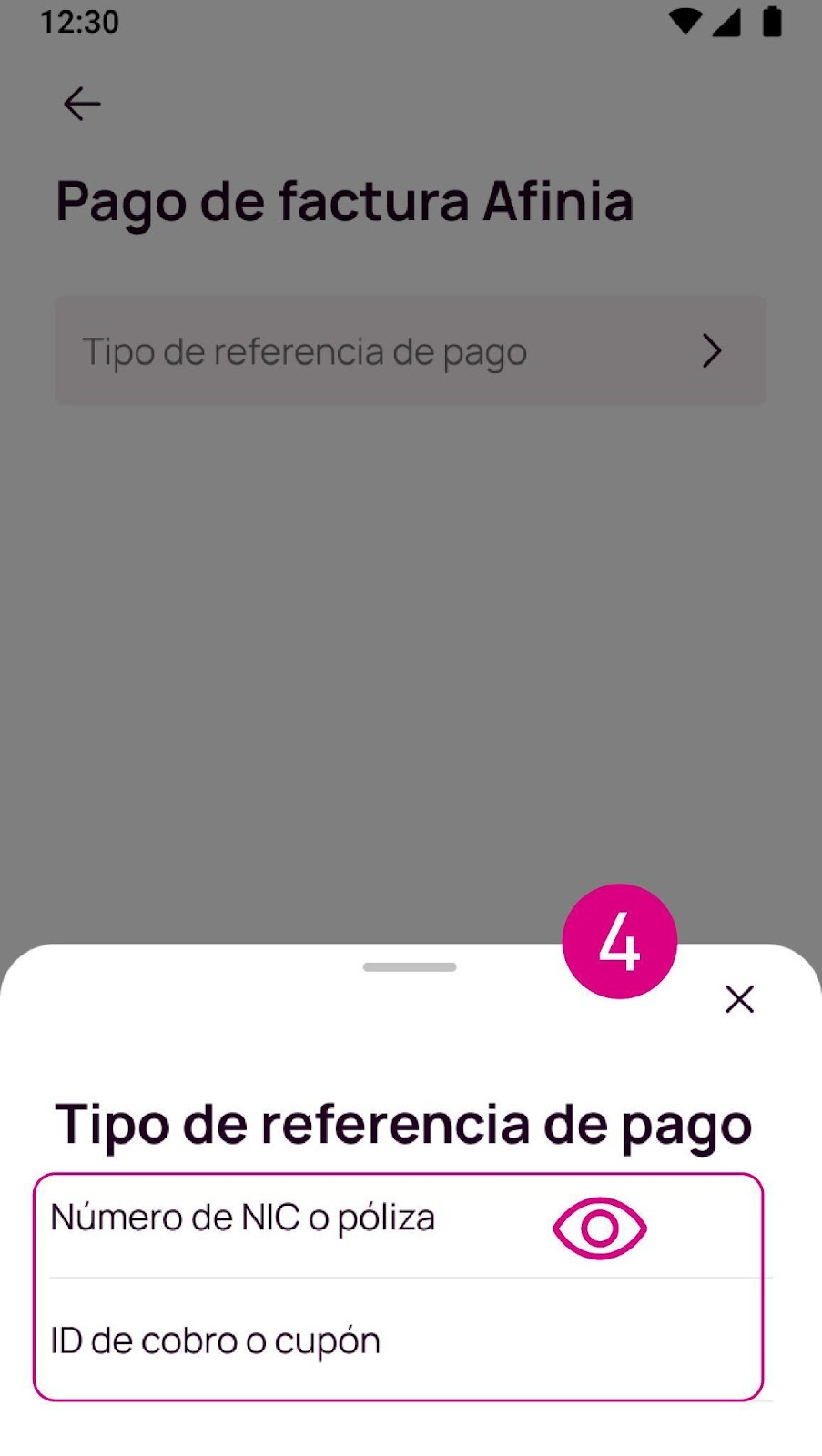Tap the battery status icon
The height and width of the screenshot is (1456, 822).
[773, 22]
